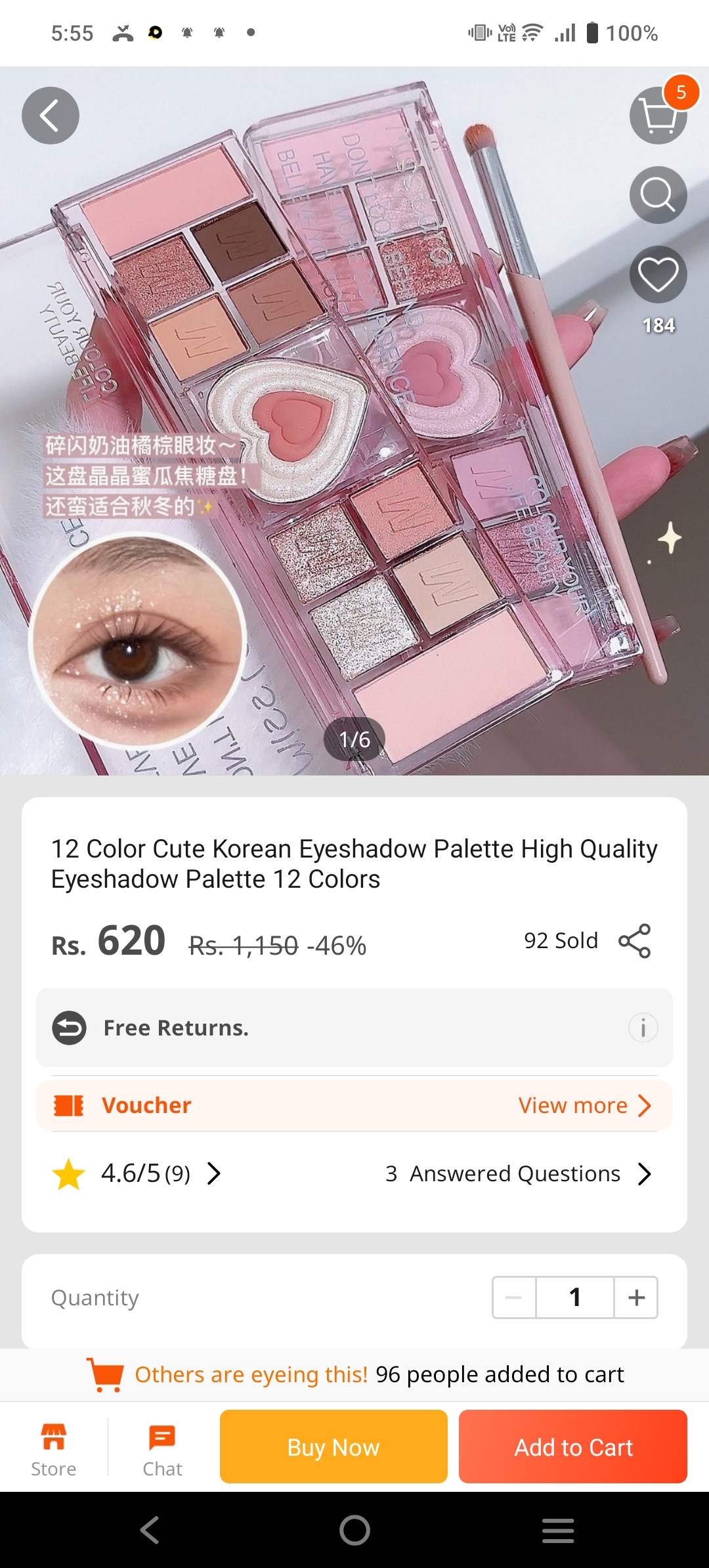Increase quantity with the plus button

[x=636, y=1297]
